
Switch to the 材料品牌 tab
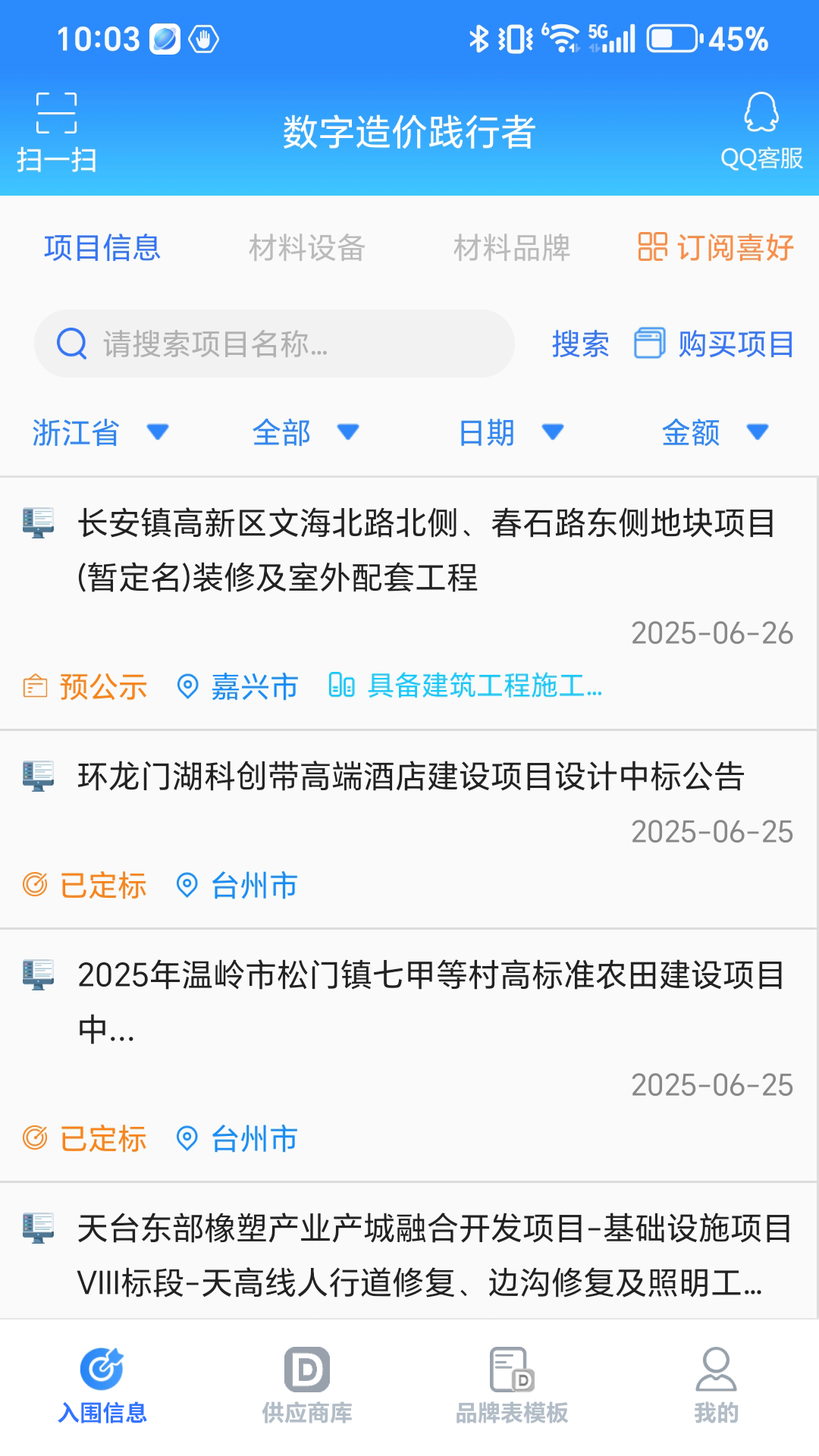[x=511, y=248]
